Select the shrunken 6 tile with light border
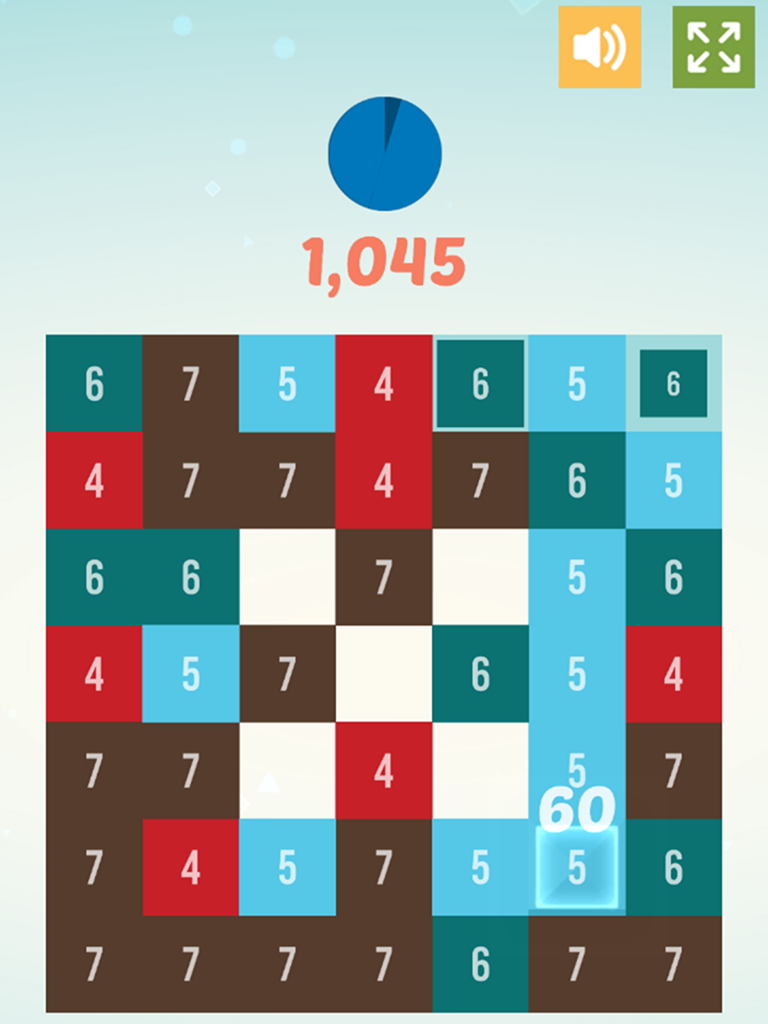This screenshot has width=768, height=1024. (x=673, y=383)
